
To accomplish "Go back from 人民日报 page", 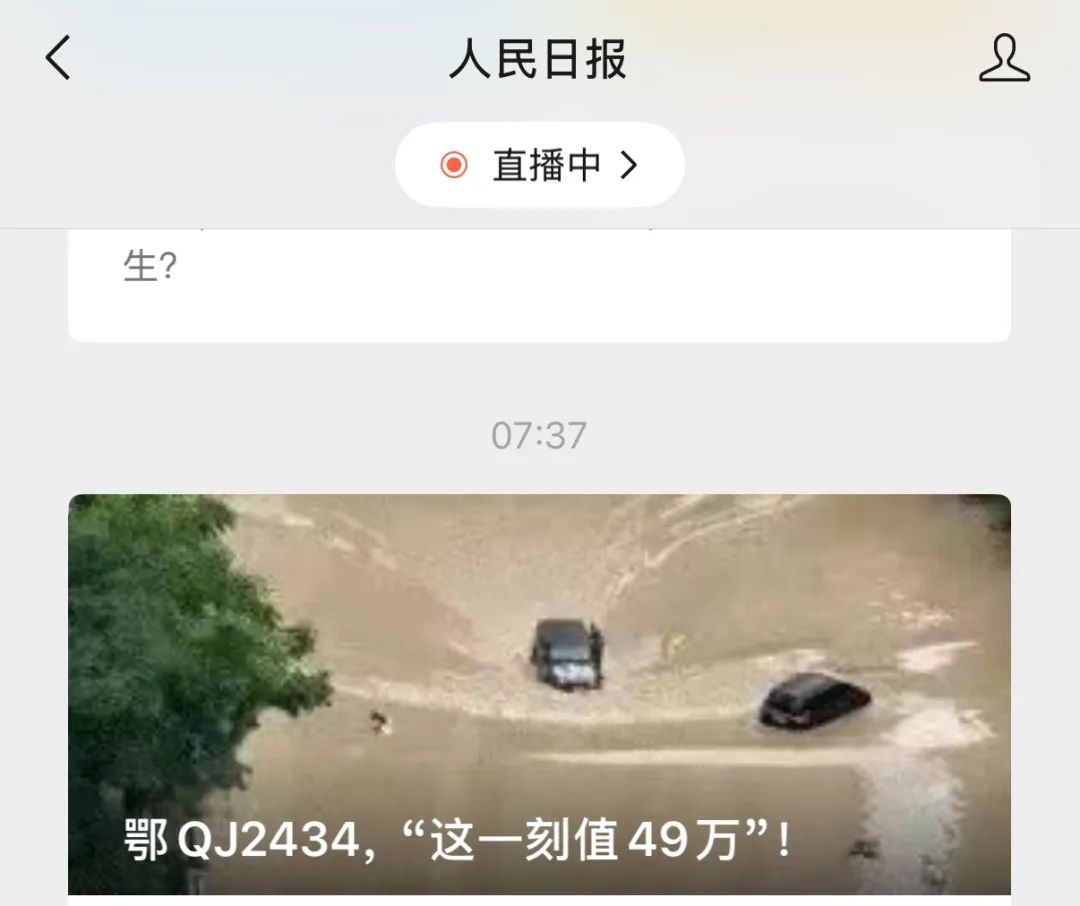I will tap(58, 58).
